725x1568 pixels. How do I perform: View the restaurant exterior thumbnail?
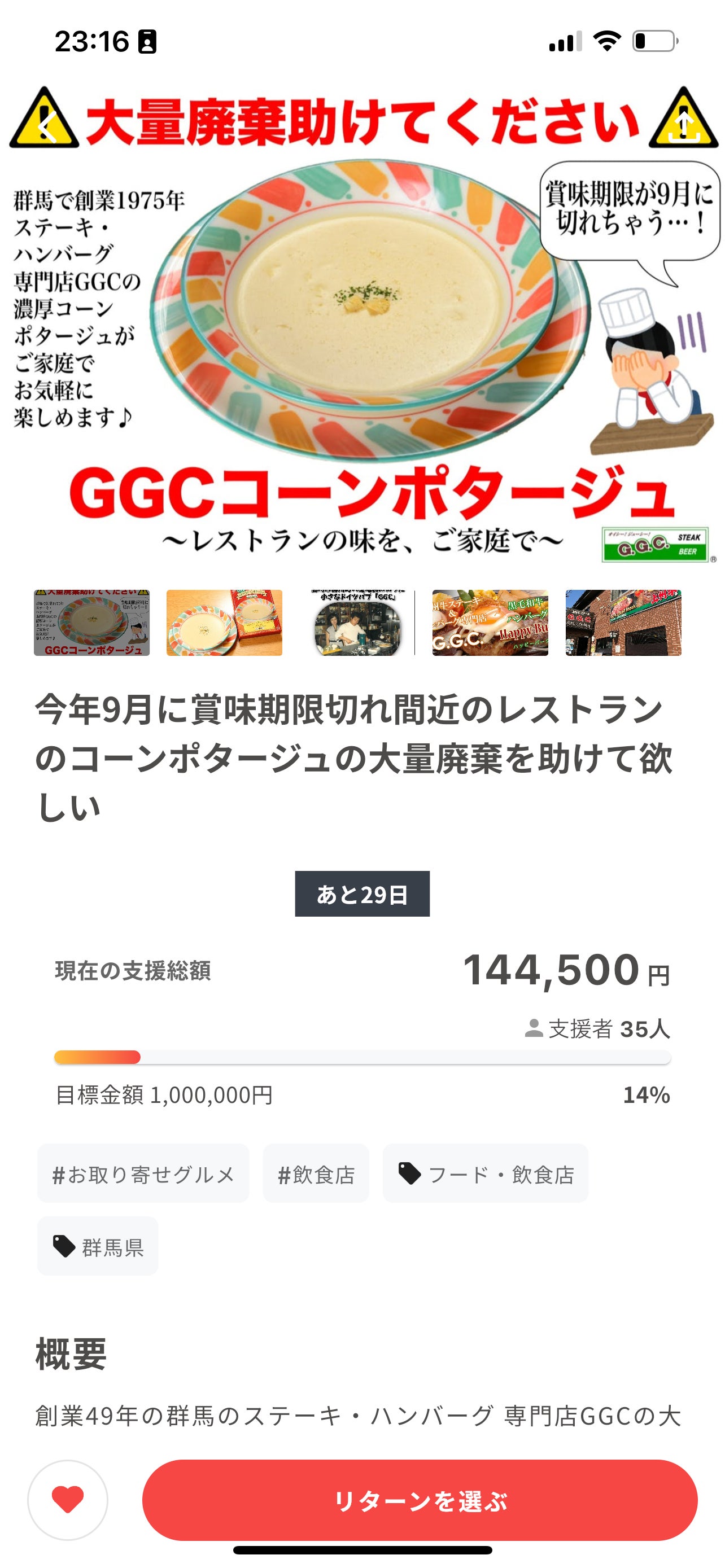pyautogui.click(x=623, y=622)
